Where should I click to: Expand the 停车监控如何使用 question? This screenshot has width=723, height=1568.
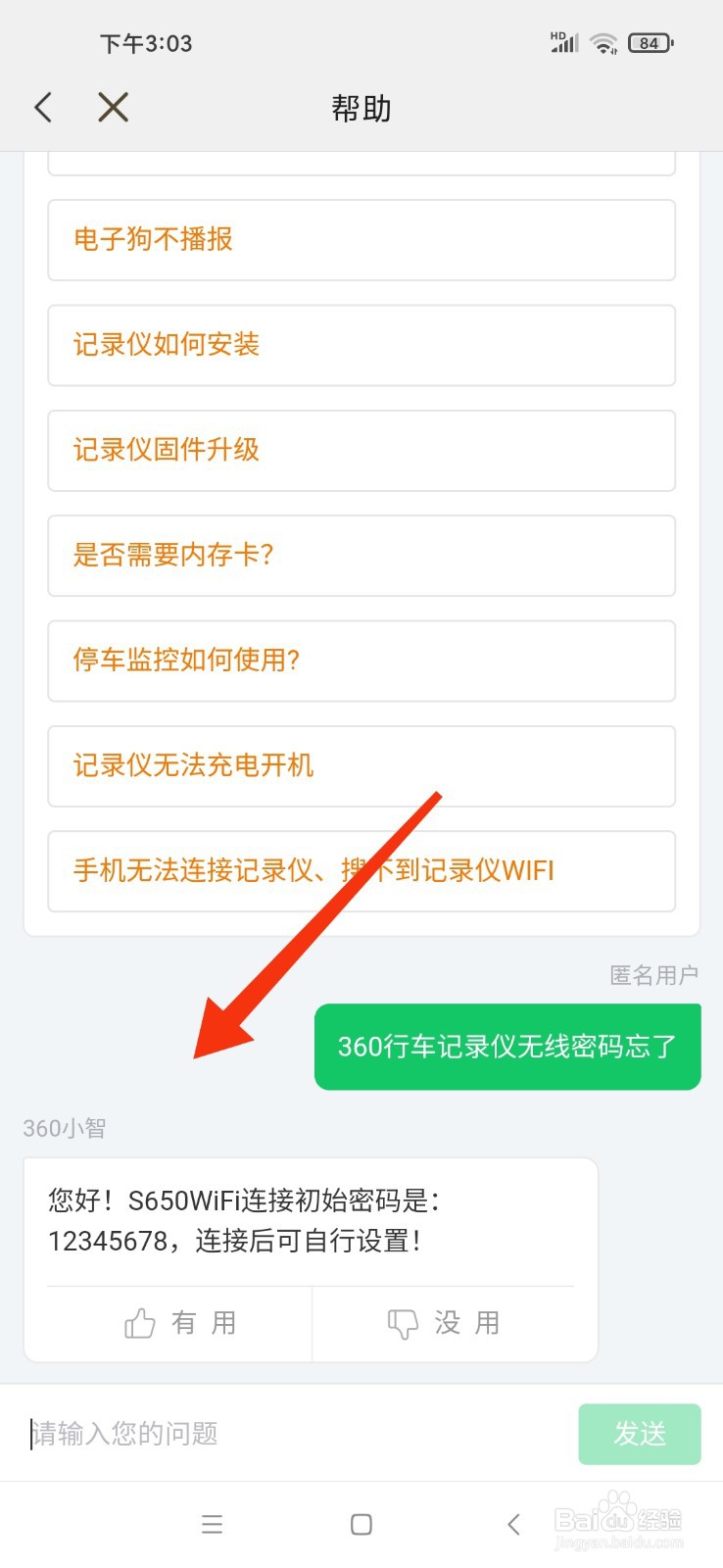tap(361, 661)
